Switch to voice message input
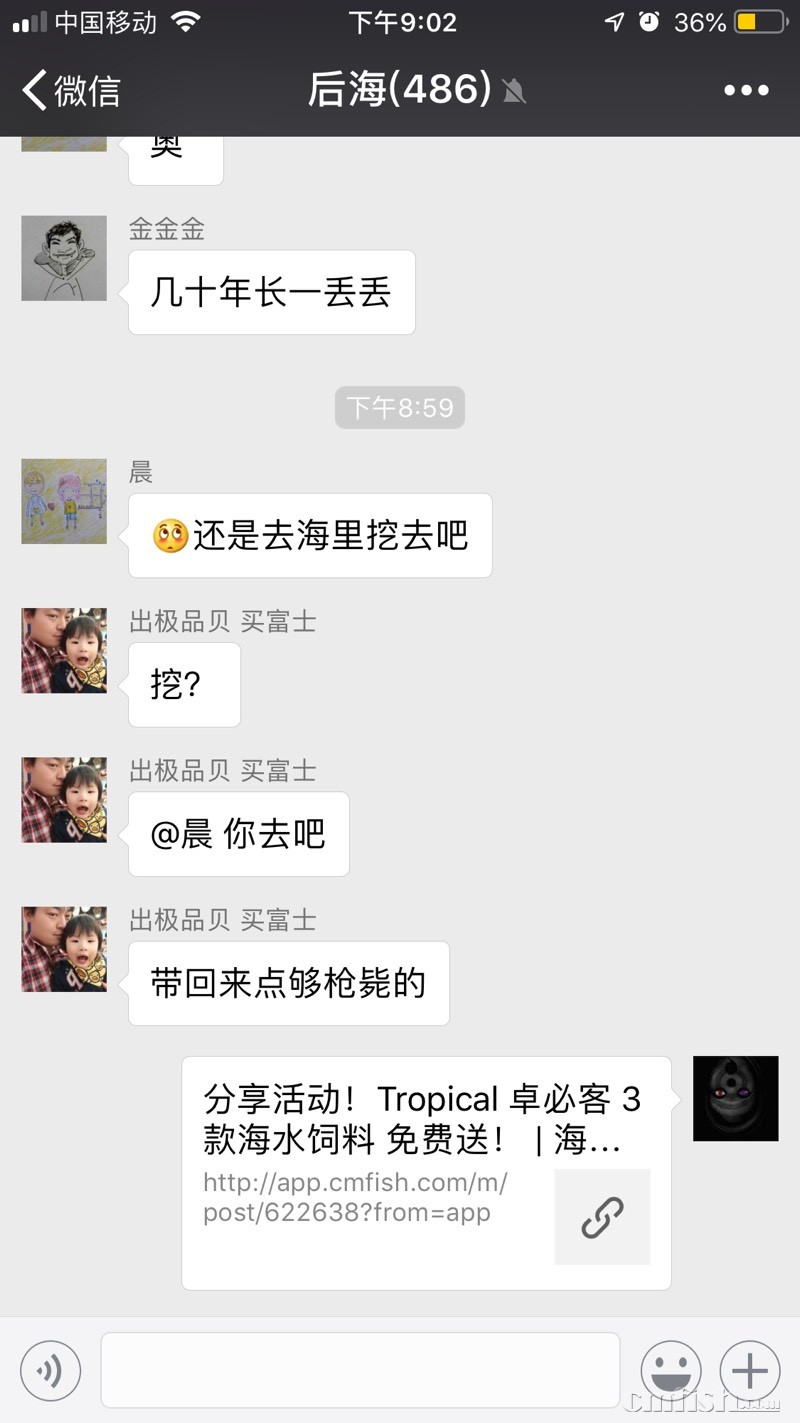The image size is (800, 1423). 50,1370
